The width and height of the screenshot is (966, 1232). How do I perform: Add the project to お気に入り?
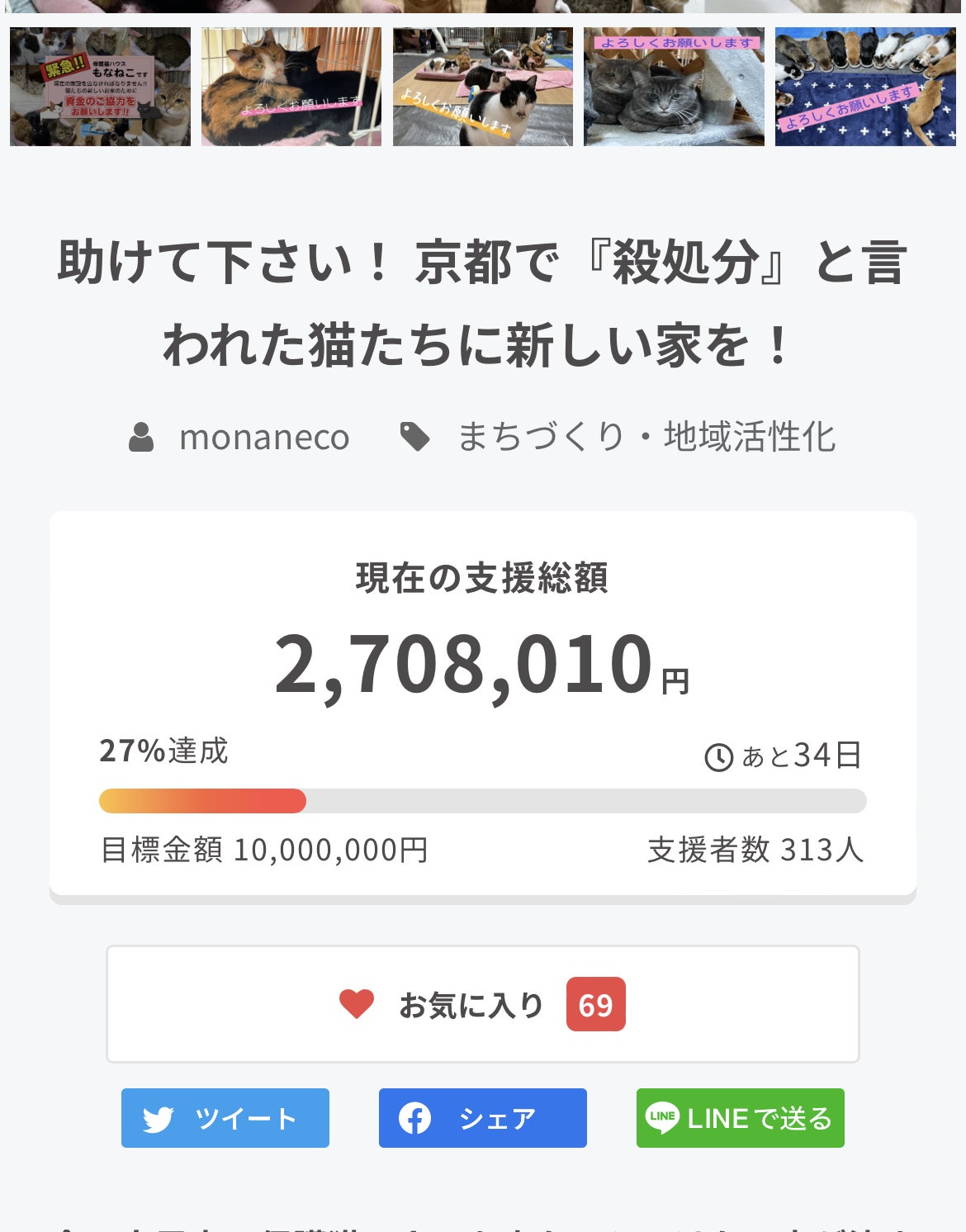click(x=482, y=1004)
